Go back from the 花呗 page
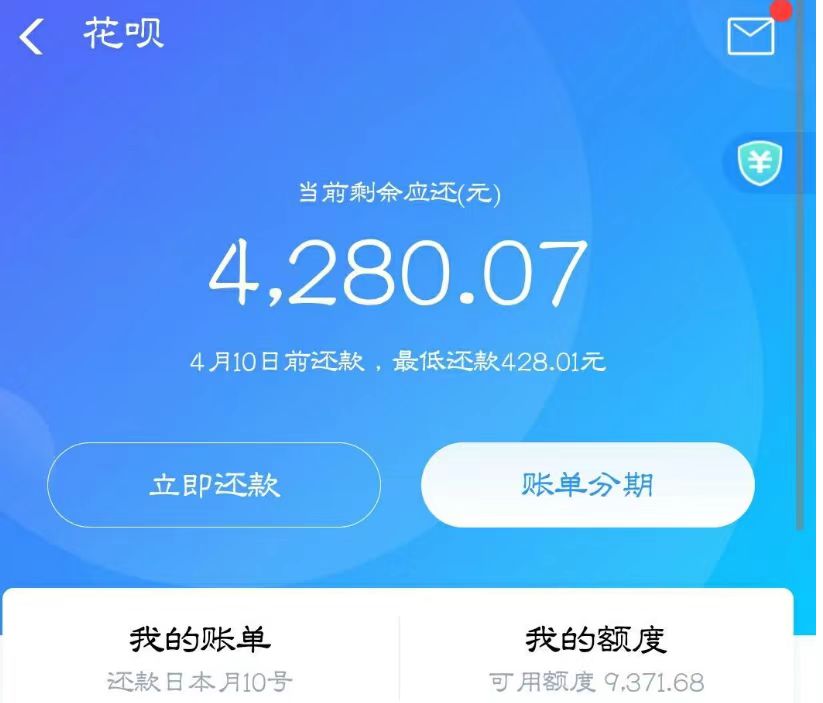The height and width of the screenshot is (703, 823). [32, 38]
